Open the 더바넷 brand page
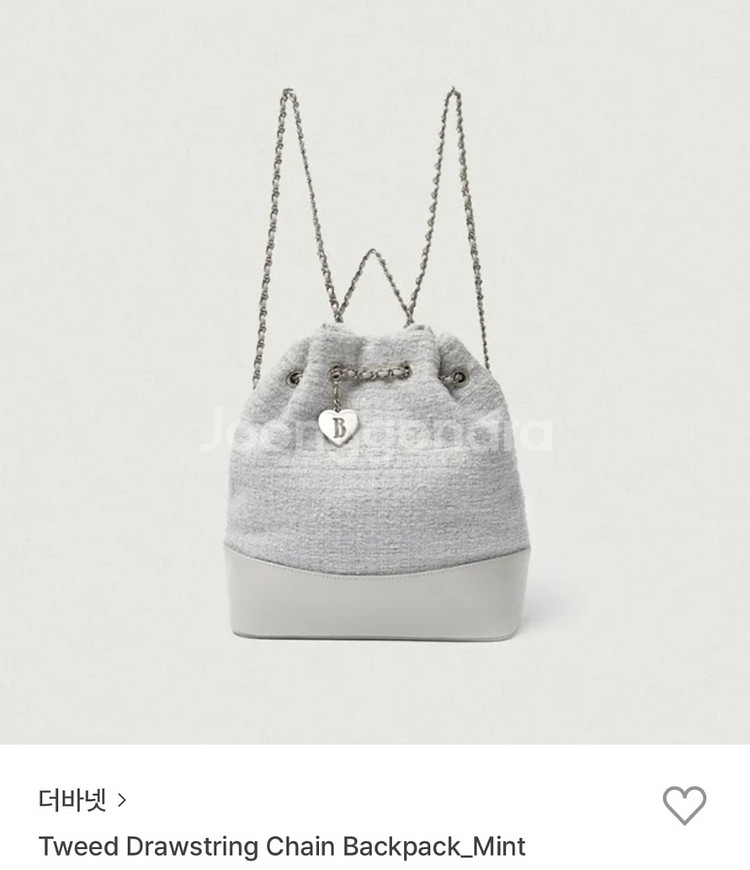Screen dimensions: 750x870 tap(82, 799)
